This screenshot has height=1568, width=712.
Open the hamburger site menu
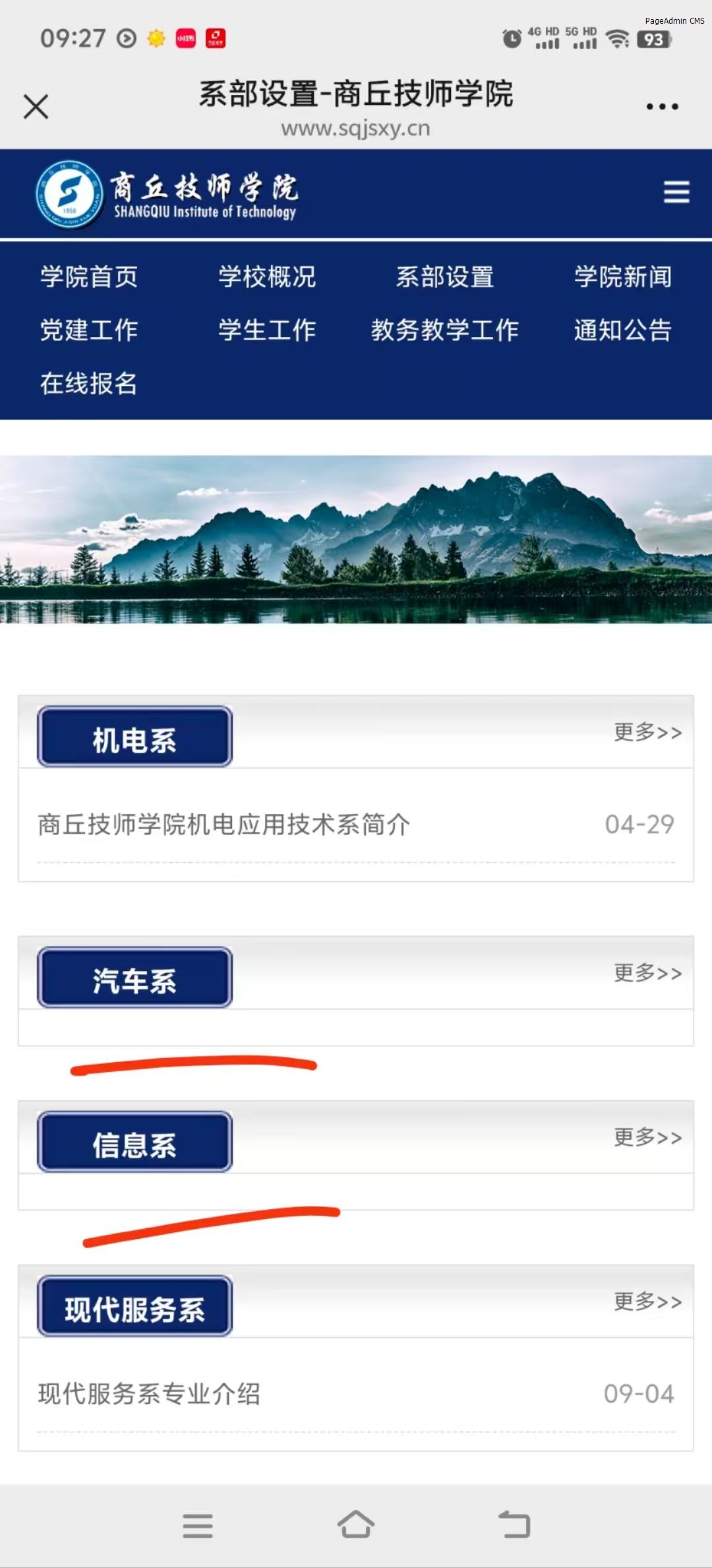pos(676,192)
